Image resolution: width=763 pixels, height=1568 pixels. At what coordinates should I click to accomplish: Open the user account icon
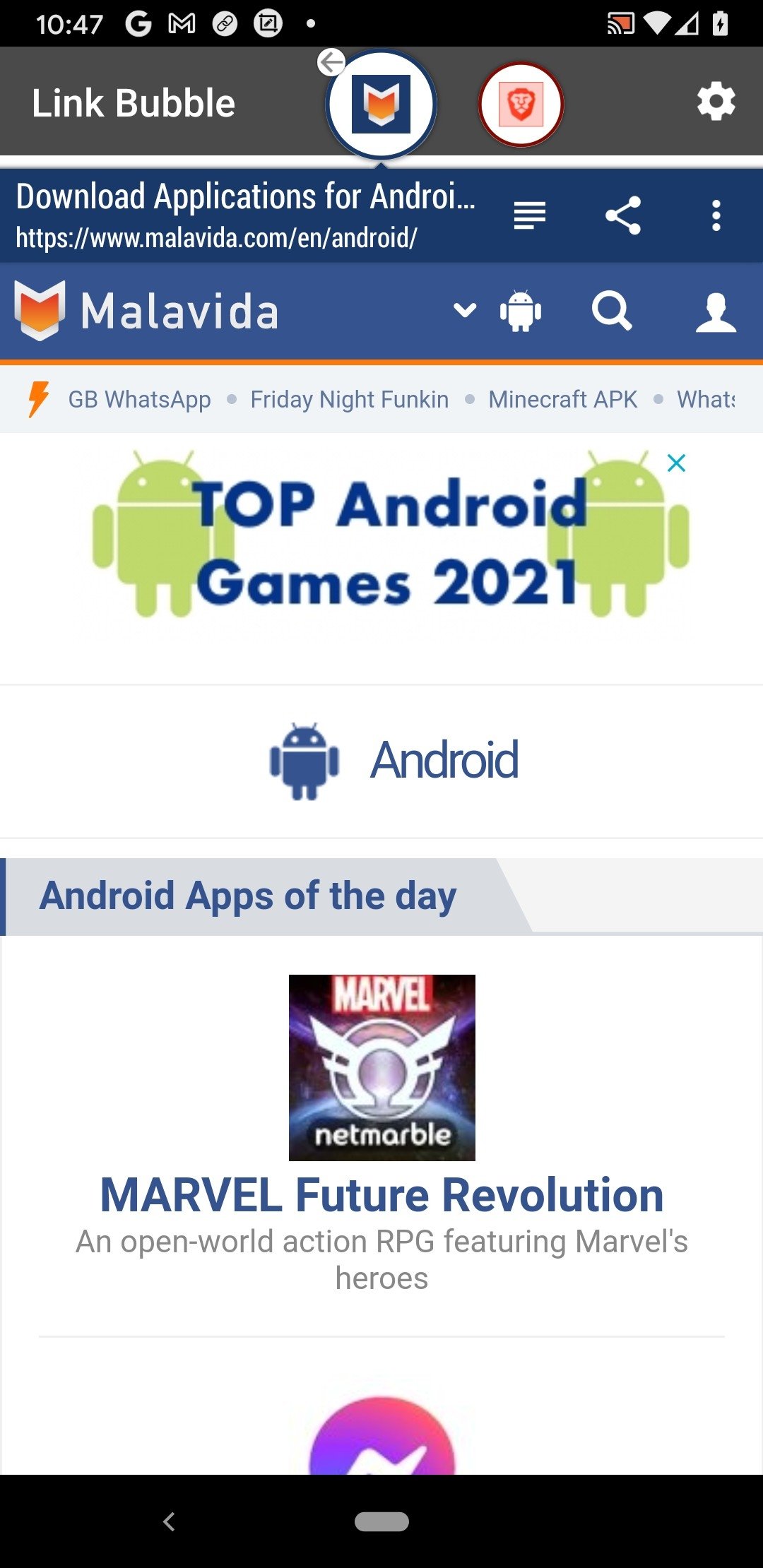point(715,311)
